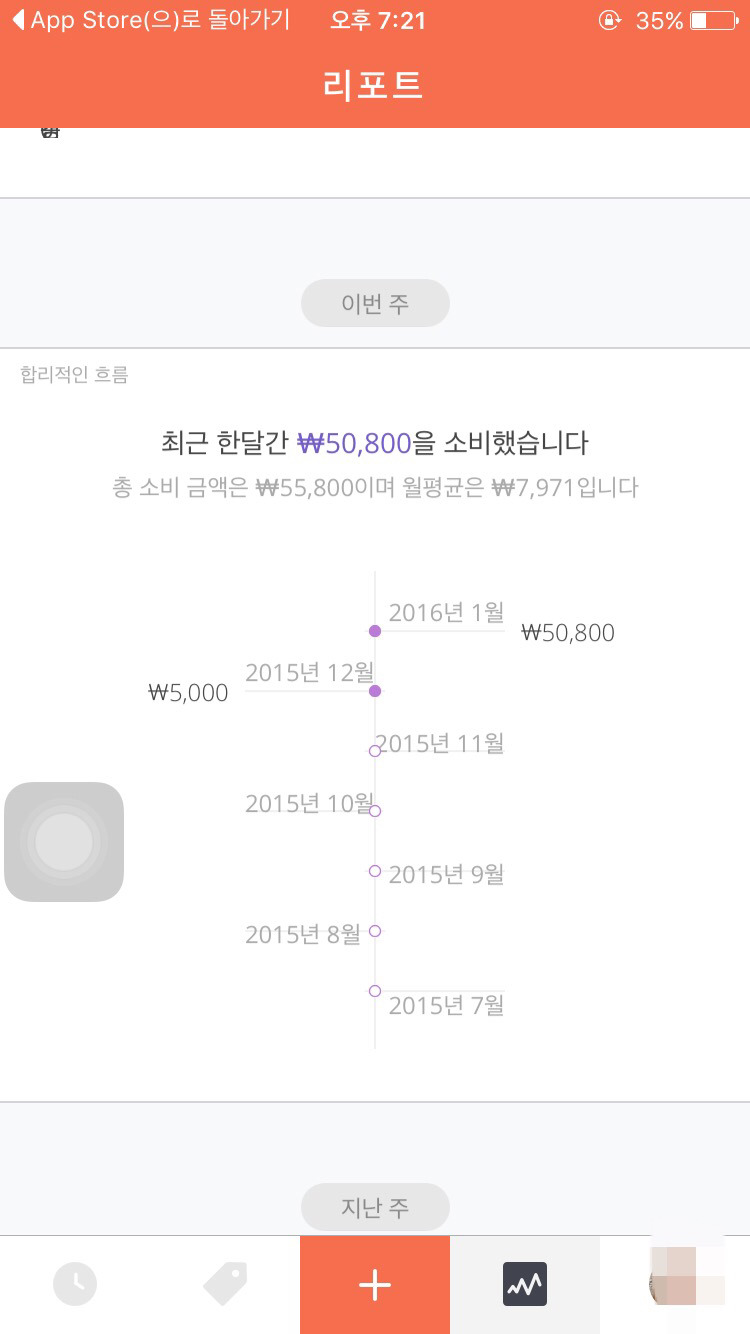Tap the AssistiveTouch floating button

coord(64,842)
